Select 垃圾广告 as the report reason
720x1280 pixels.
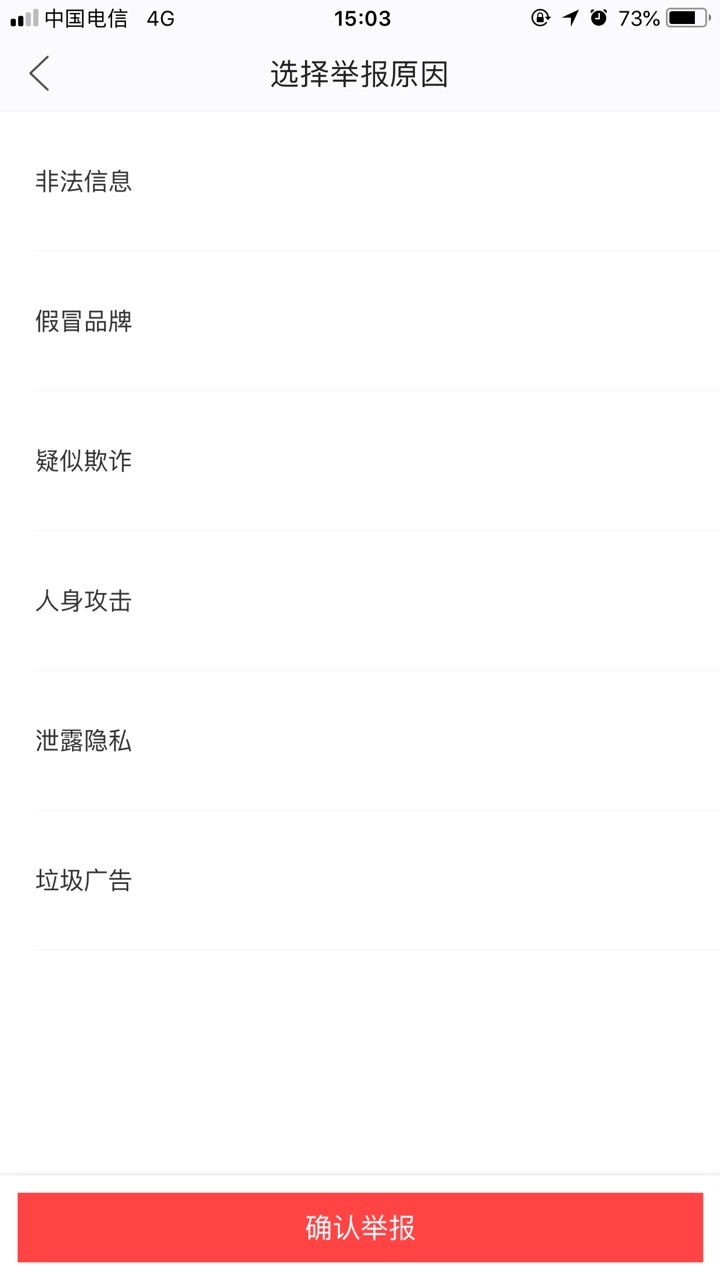point(360,881)
